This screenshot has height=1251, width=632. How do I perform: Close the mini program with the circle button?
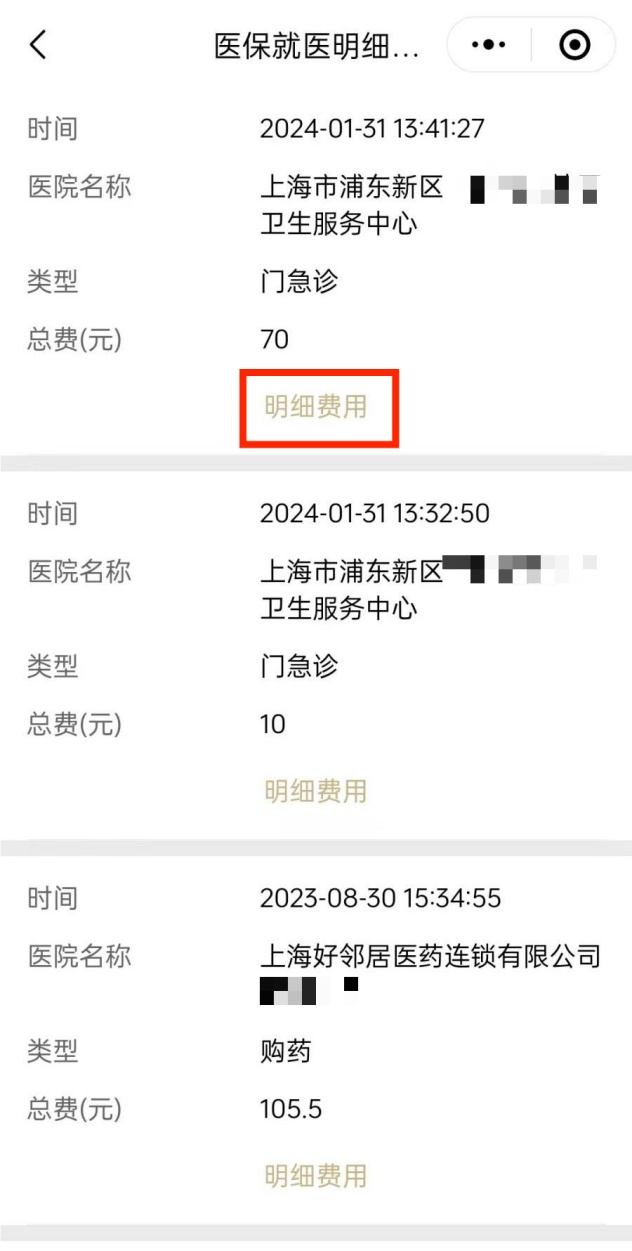(575, 45)
